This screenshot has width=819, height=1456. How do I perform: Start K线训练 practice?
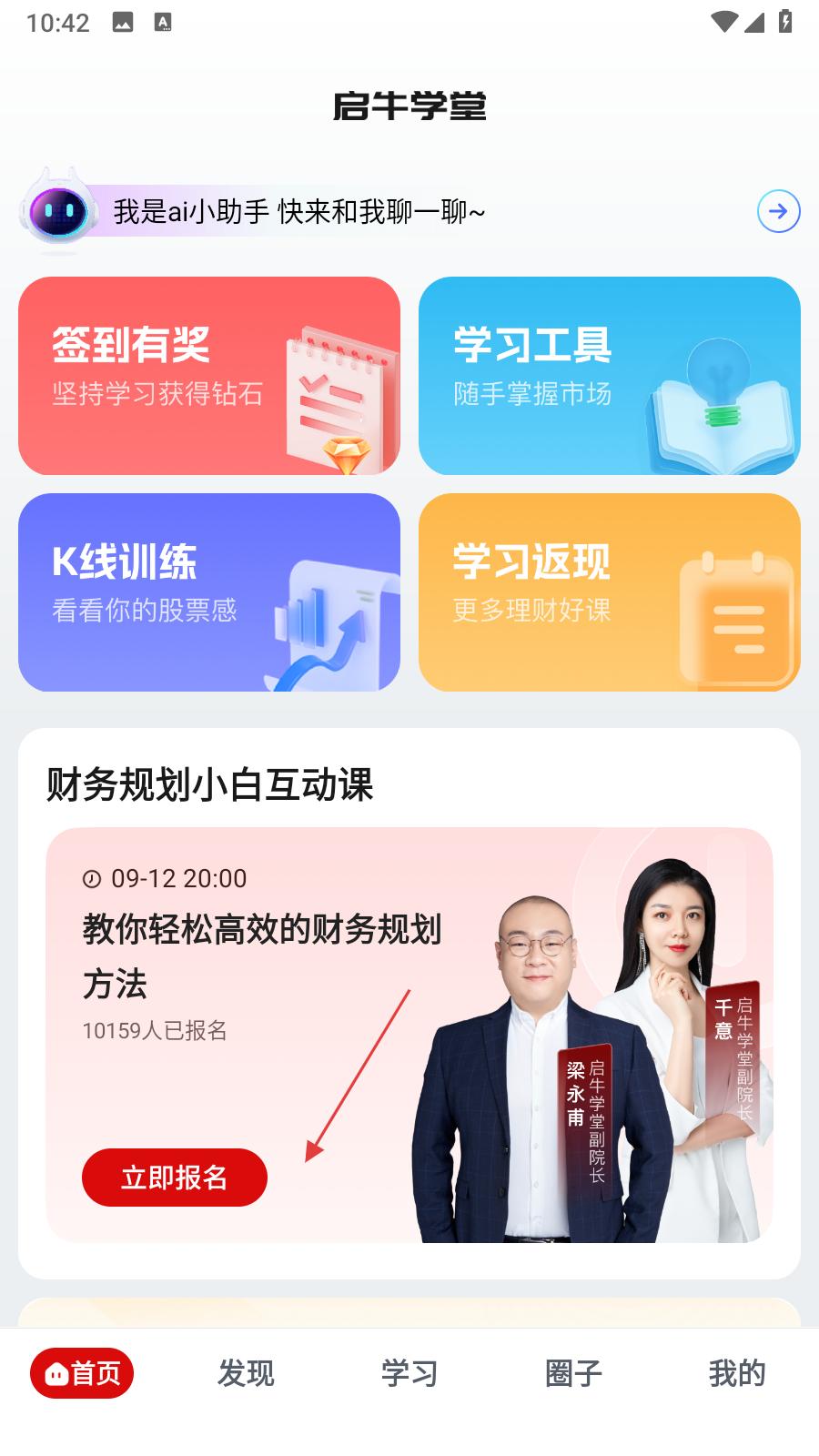(209, 592)
